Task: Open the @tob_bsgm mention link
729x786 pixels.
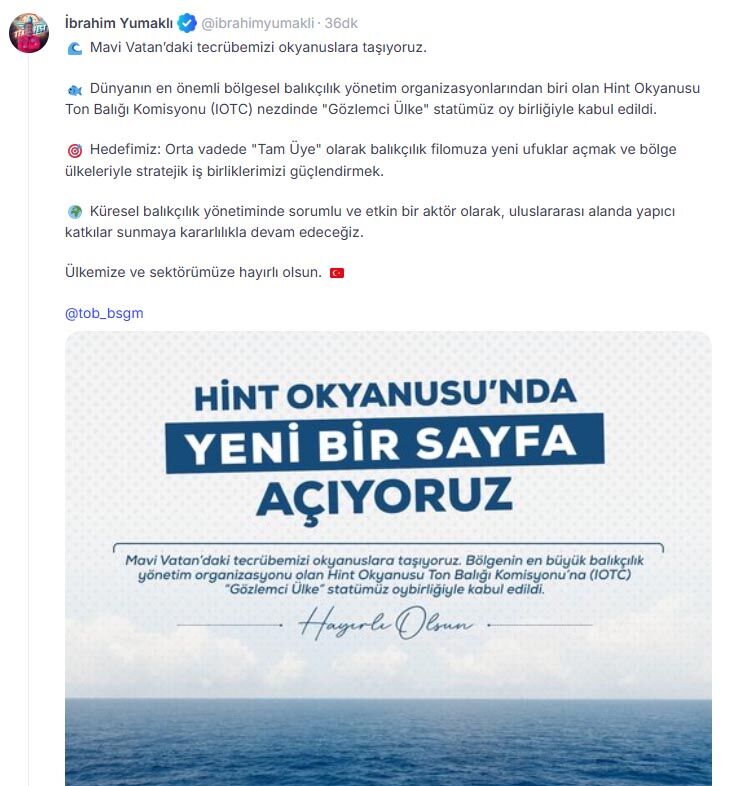Action: tap(104, 313)
